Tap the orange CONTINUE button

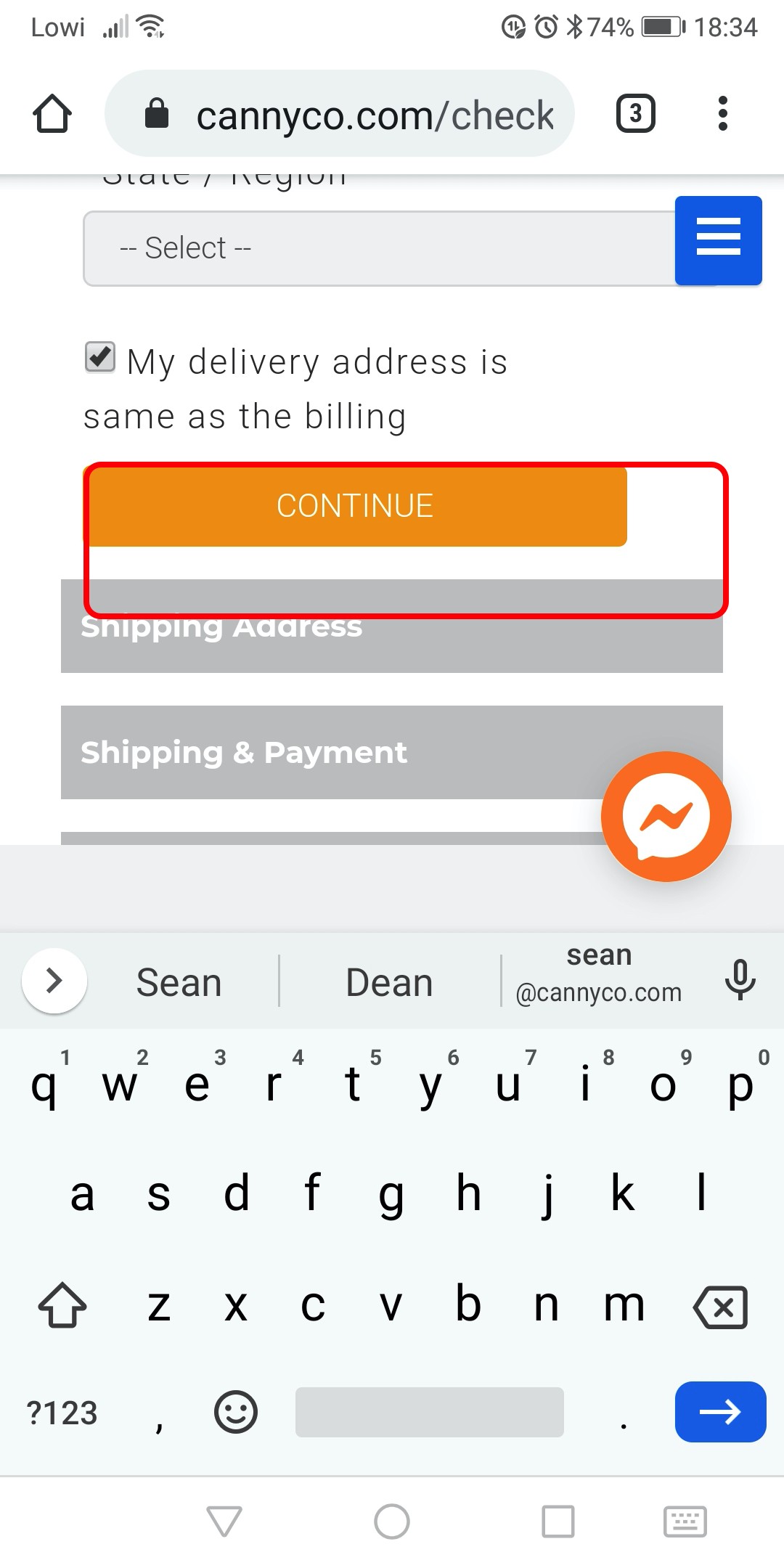tap(356, 506)
